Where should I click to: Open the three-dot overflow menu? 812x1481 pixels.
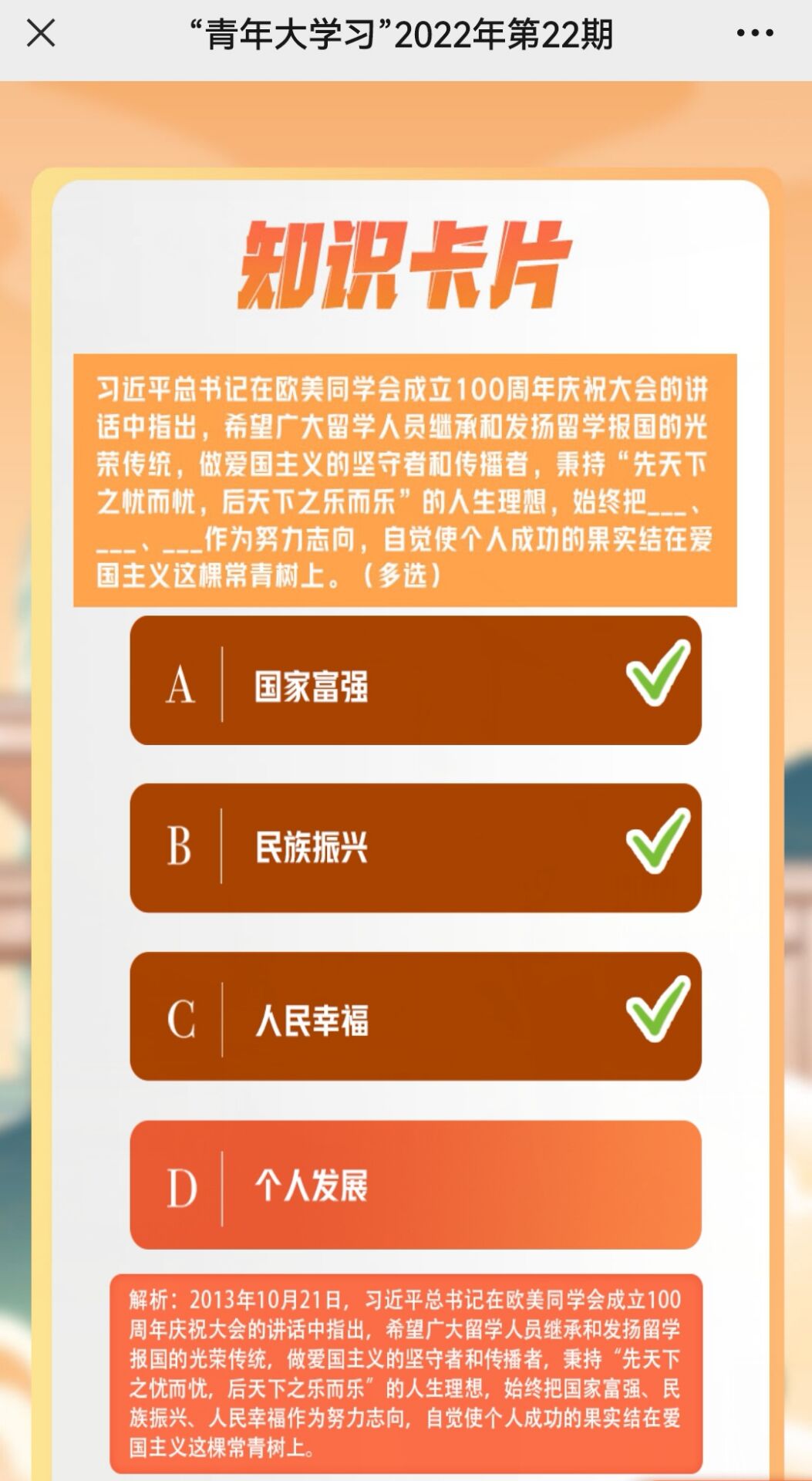tap(754, 33)
